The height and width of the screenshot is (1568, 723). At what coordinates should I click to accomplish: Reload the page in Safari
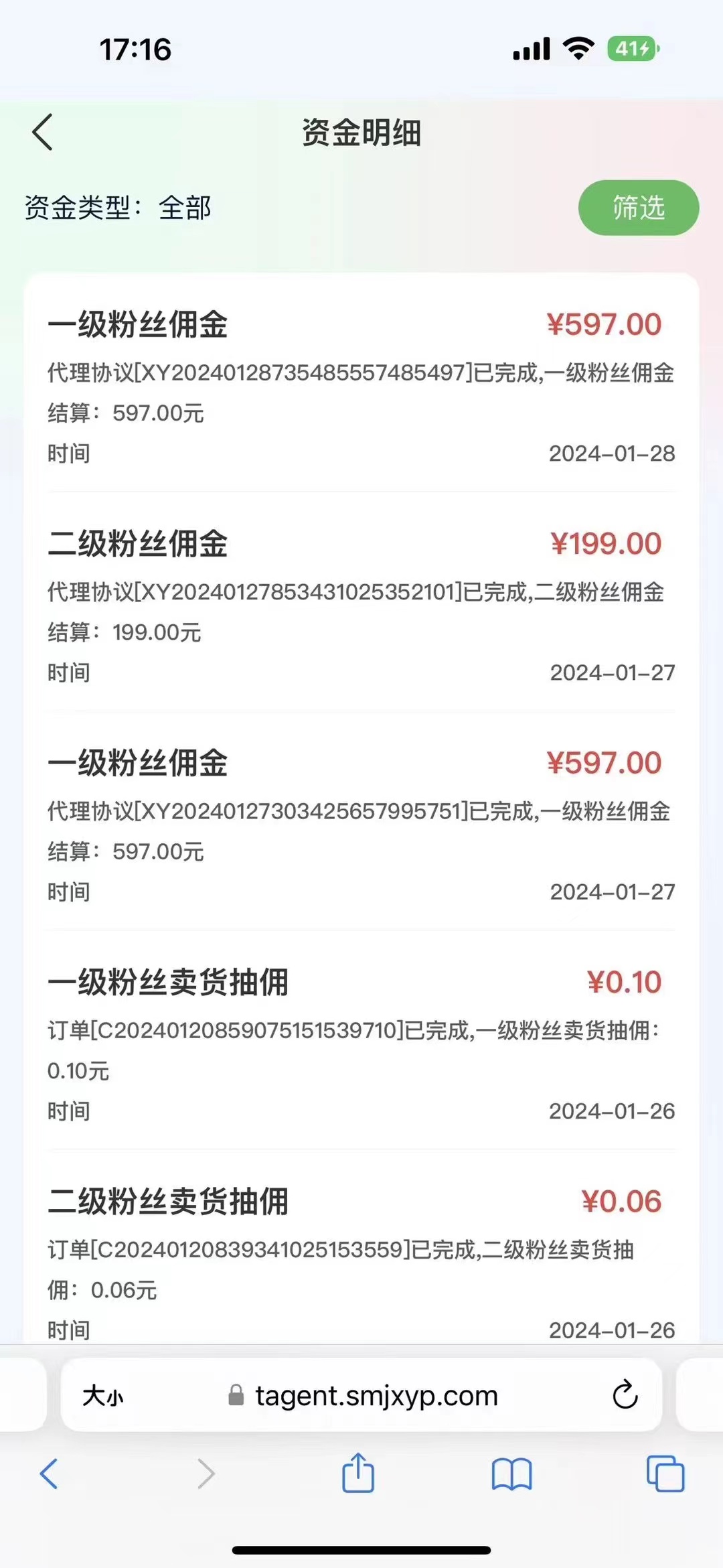click(x=625, y=1395)
